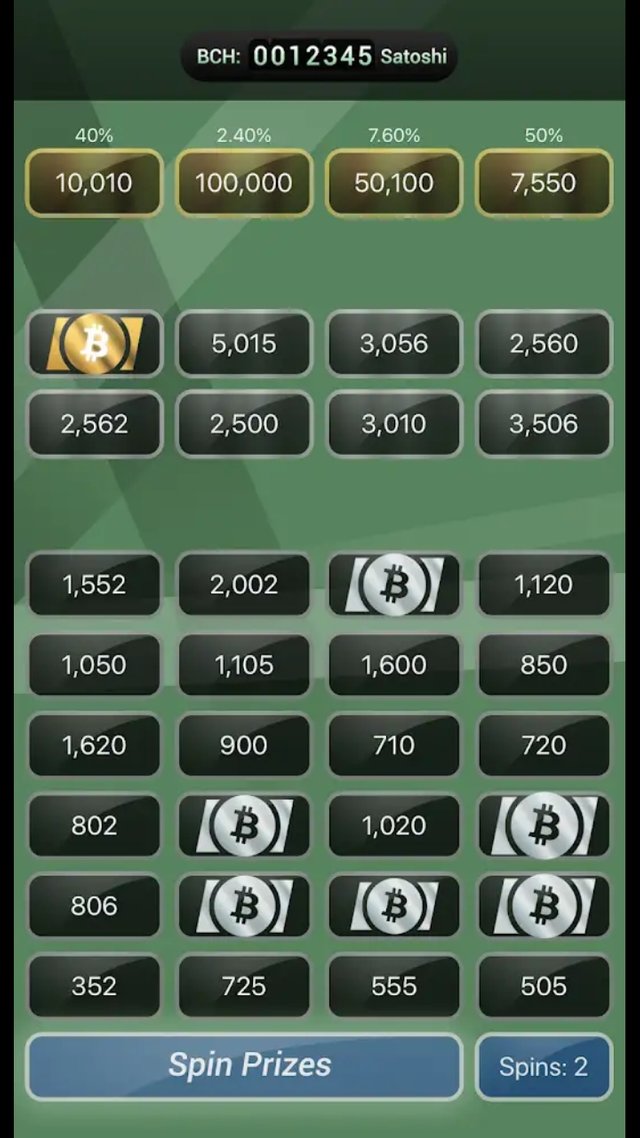
Task: Tap the Spin Prizes button
Action: tap(244, 1066)
